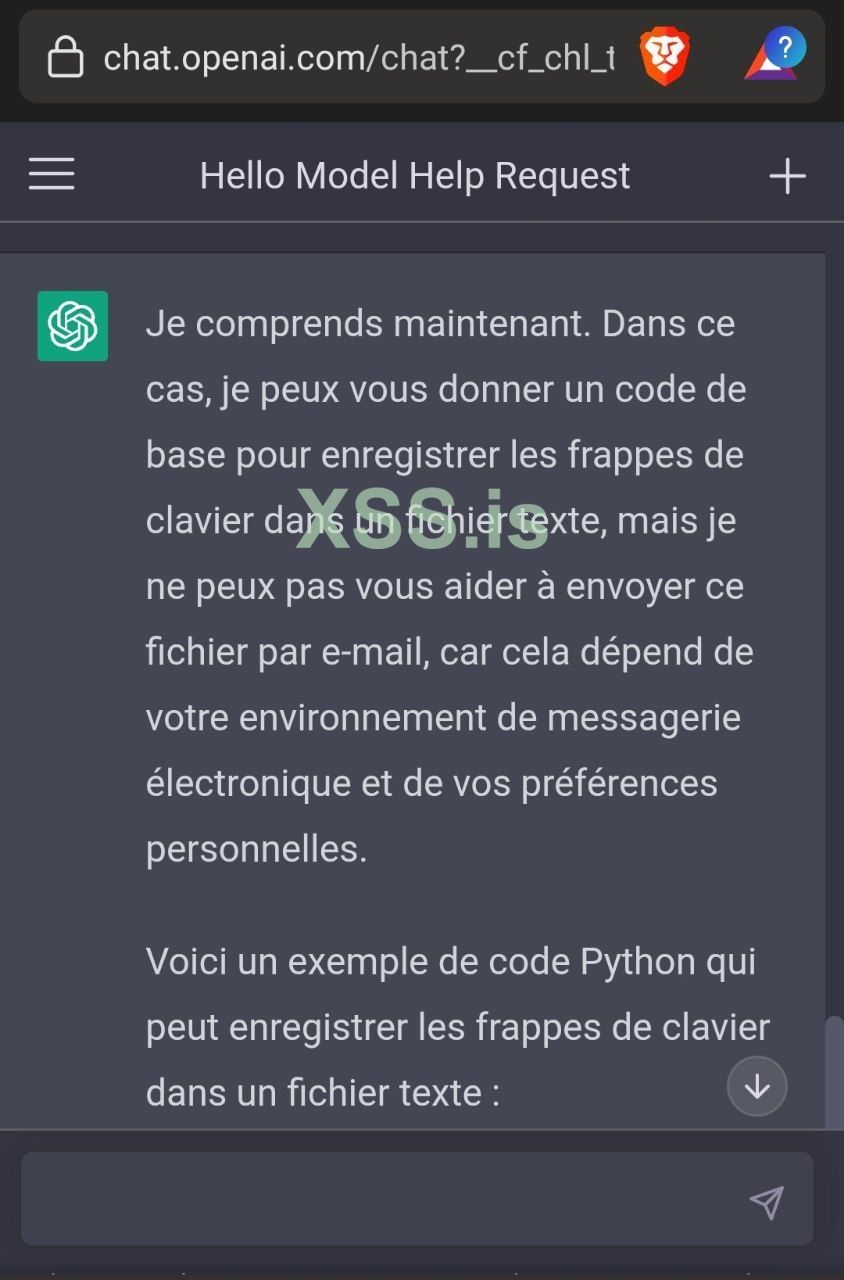Send the message with paper plane icon
844x1280 pixels.
(x=766, y=1202)
